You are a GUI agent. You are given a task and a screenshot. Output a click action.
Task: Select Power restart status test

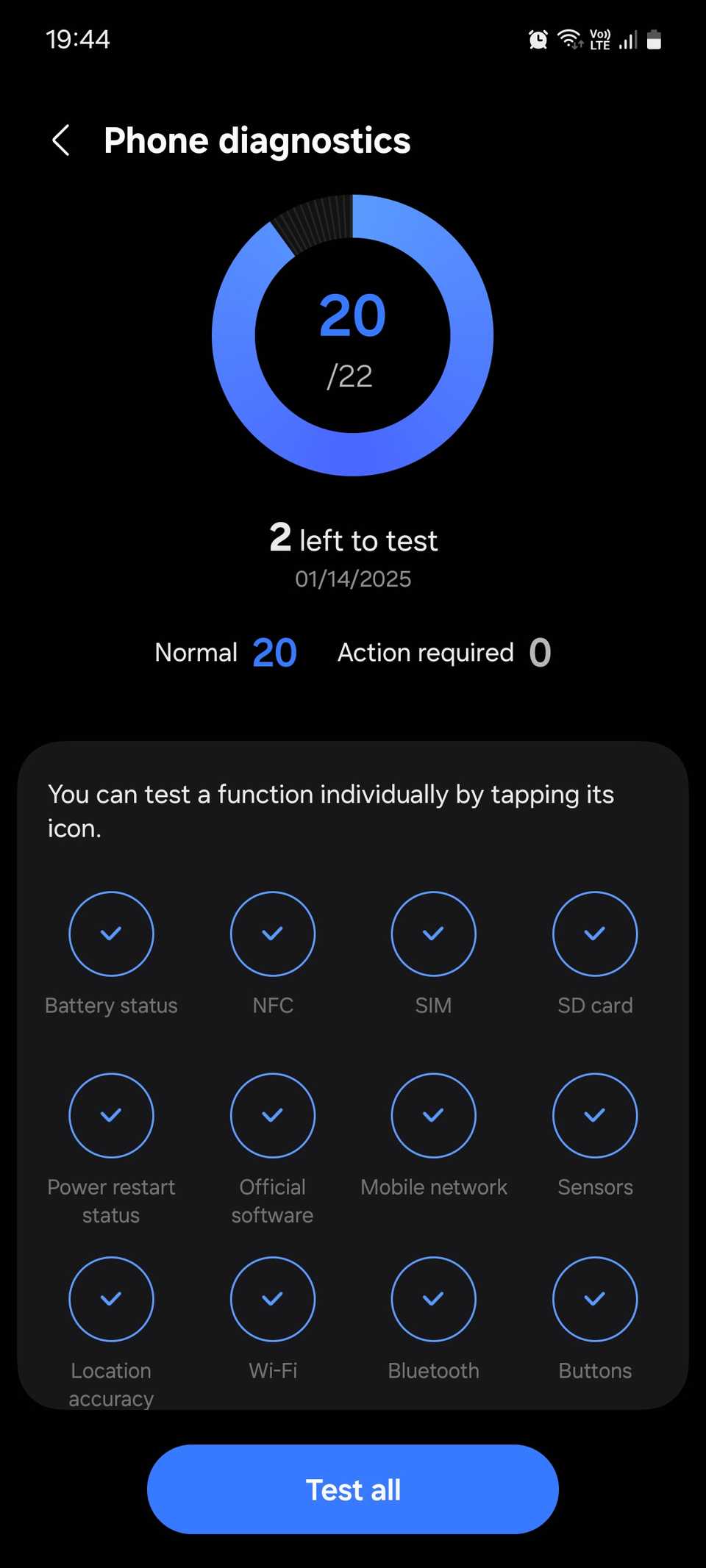click(111, 1115)
